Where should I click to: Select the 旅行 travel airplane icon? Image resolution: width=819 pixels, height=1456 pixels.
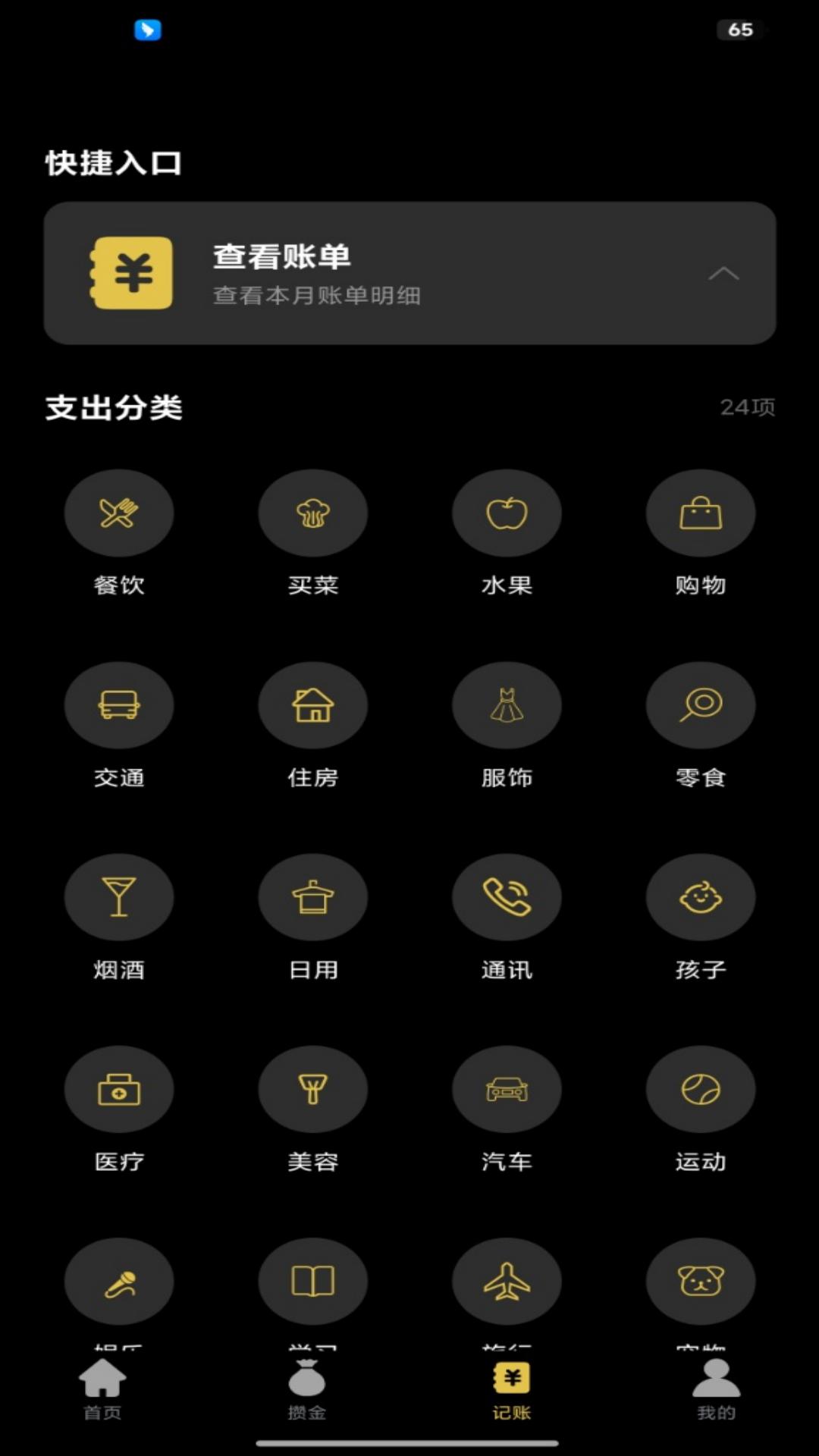pos(507,1282)
